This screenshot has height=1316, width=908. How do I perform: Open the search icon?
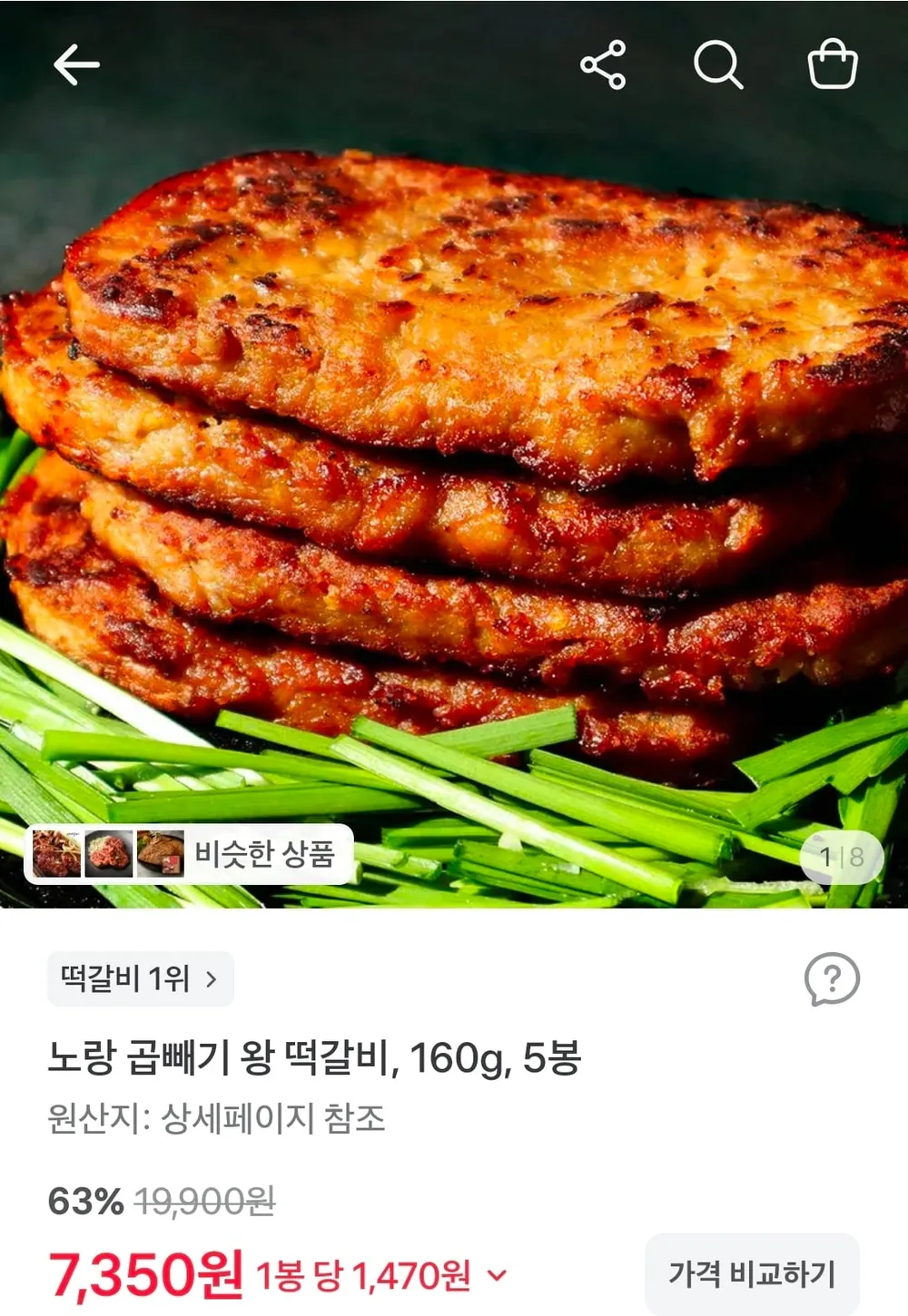coord(718,65)
